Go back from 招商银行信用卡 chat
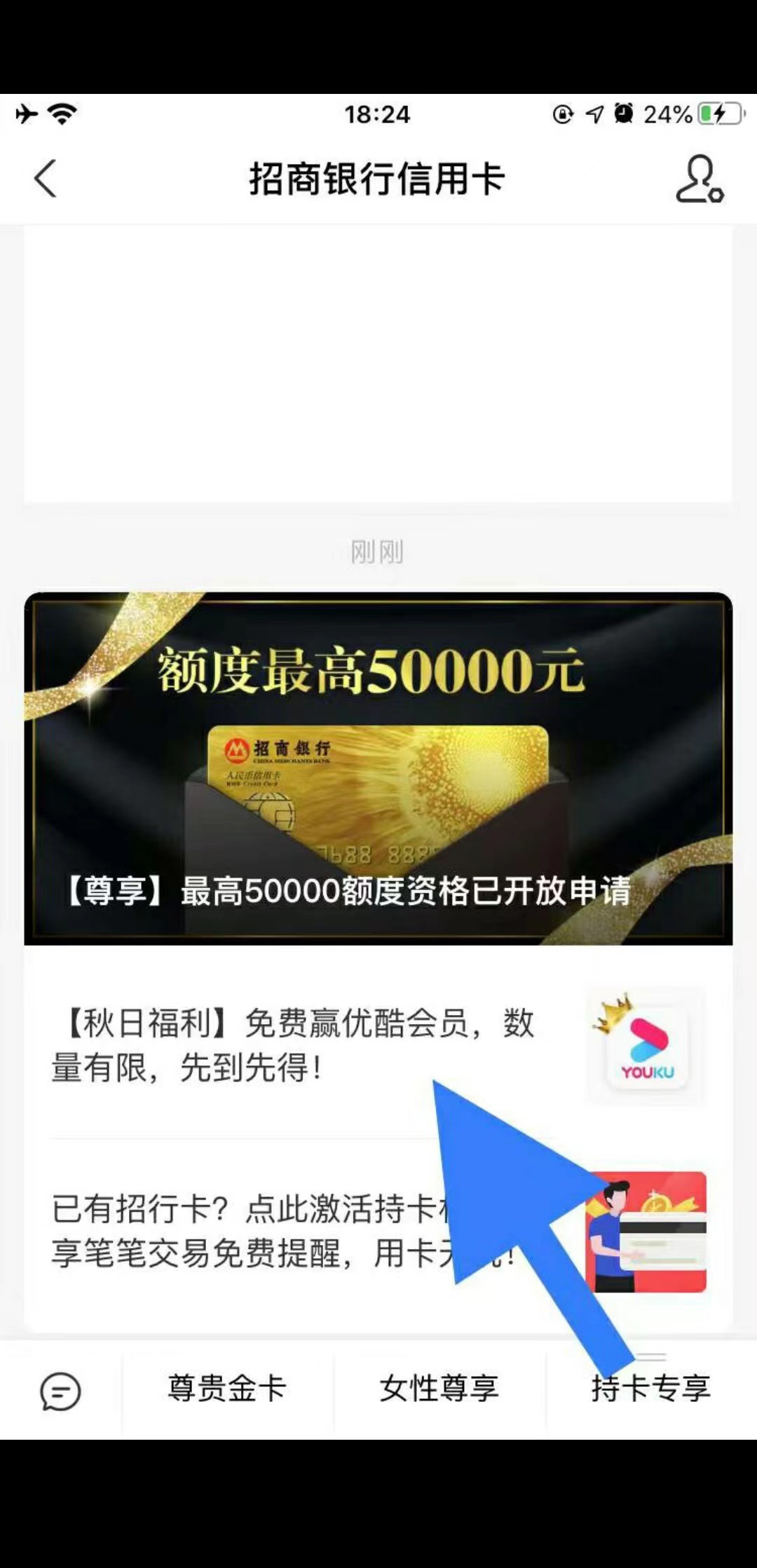Image resolution: width=757 pixels, height=1568 pixels. pos(46,179)
